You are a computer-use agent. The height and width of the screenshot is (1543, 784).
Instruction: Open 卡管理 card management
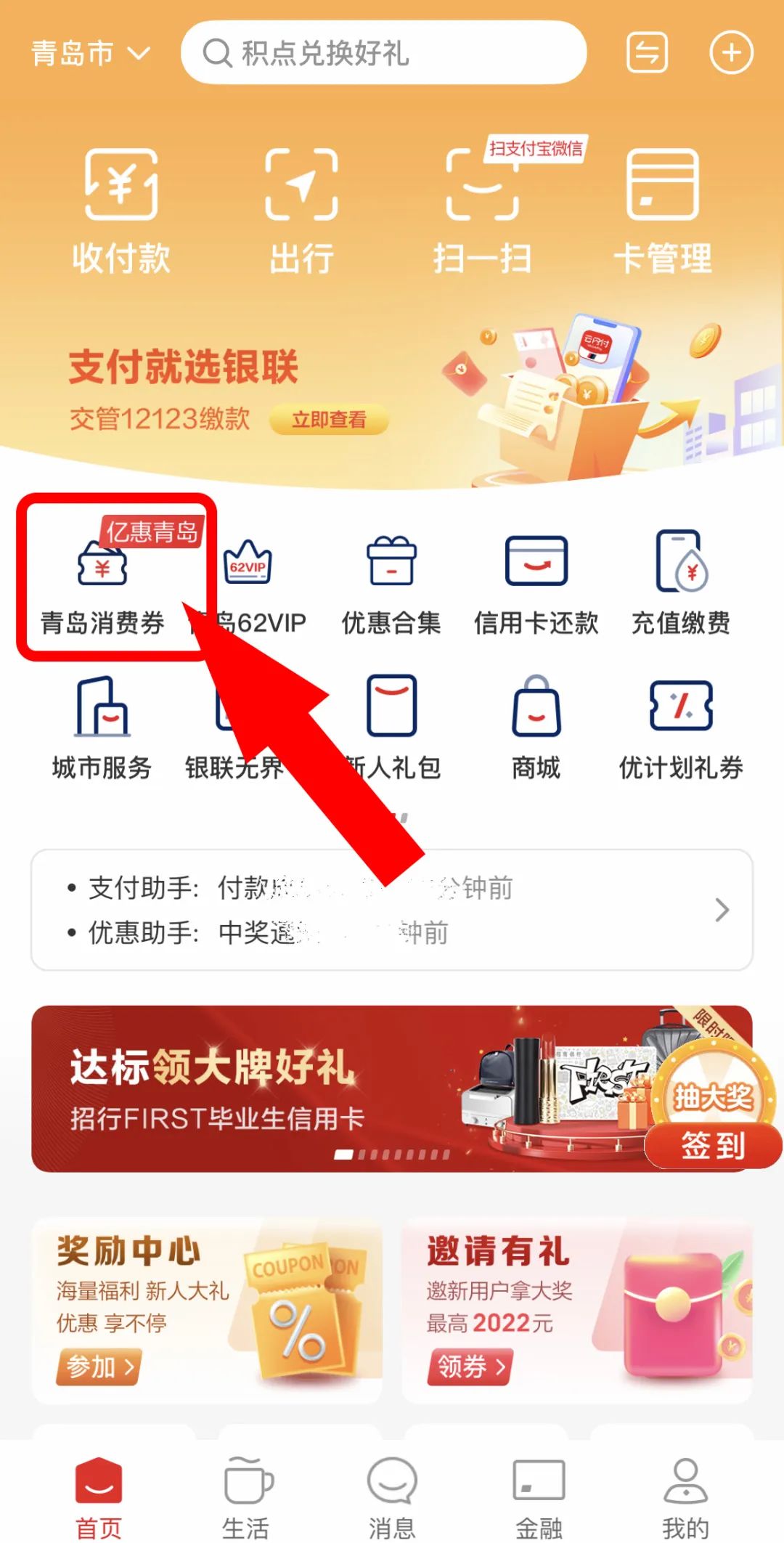click(662, 211)
